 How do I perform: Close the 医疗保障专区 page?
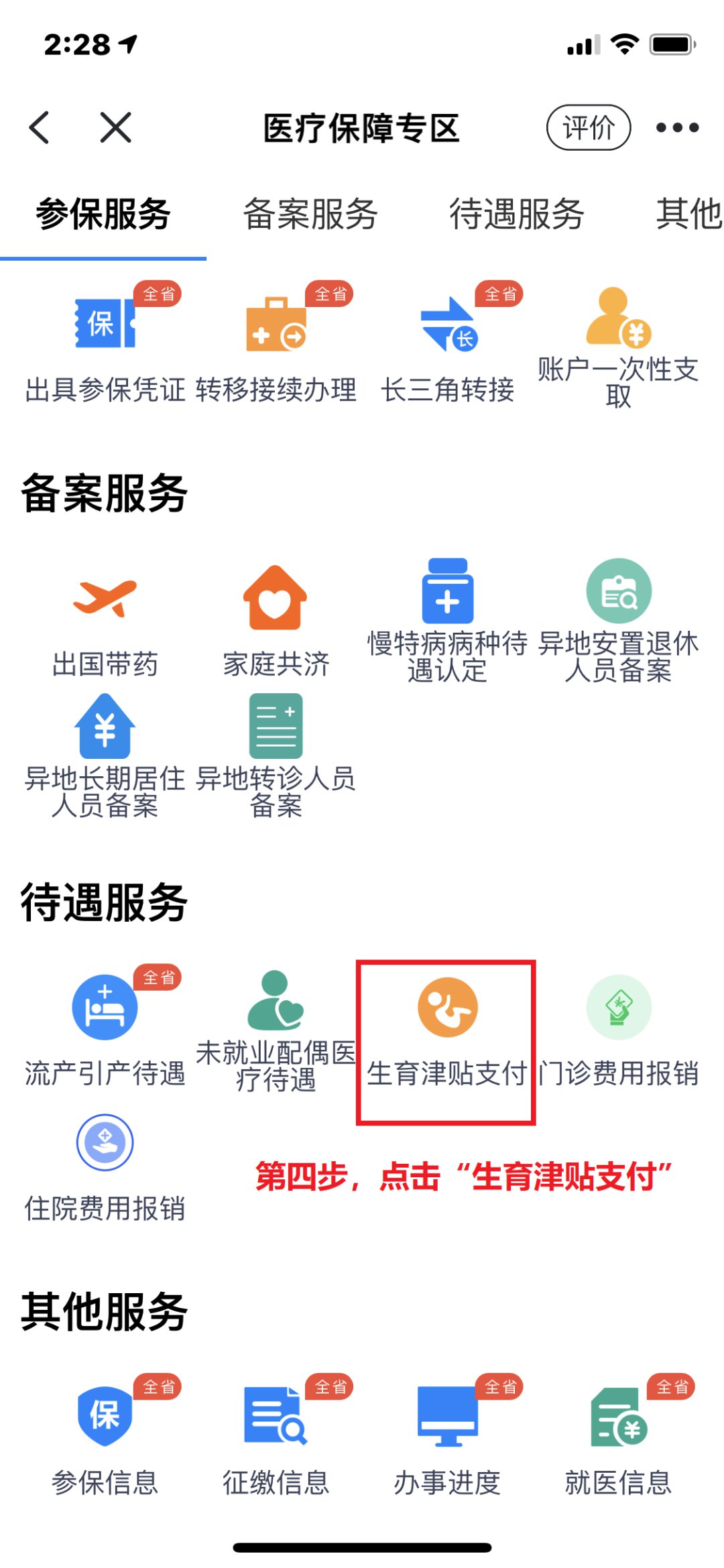point(115,127)
